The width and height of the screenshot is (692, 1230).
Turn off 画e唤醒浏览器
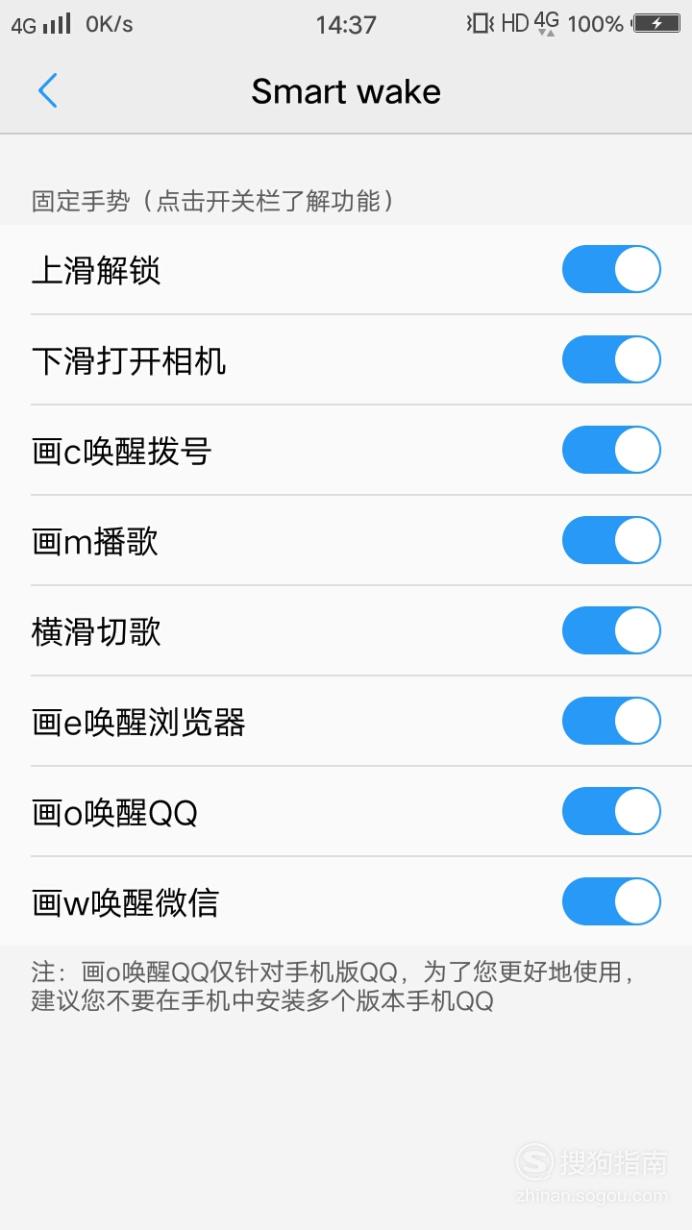tap(611, 721)
